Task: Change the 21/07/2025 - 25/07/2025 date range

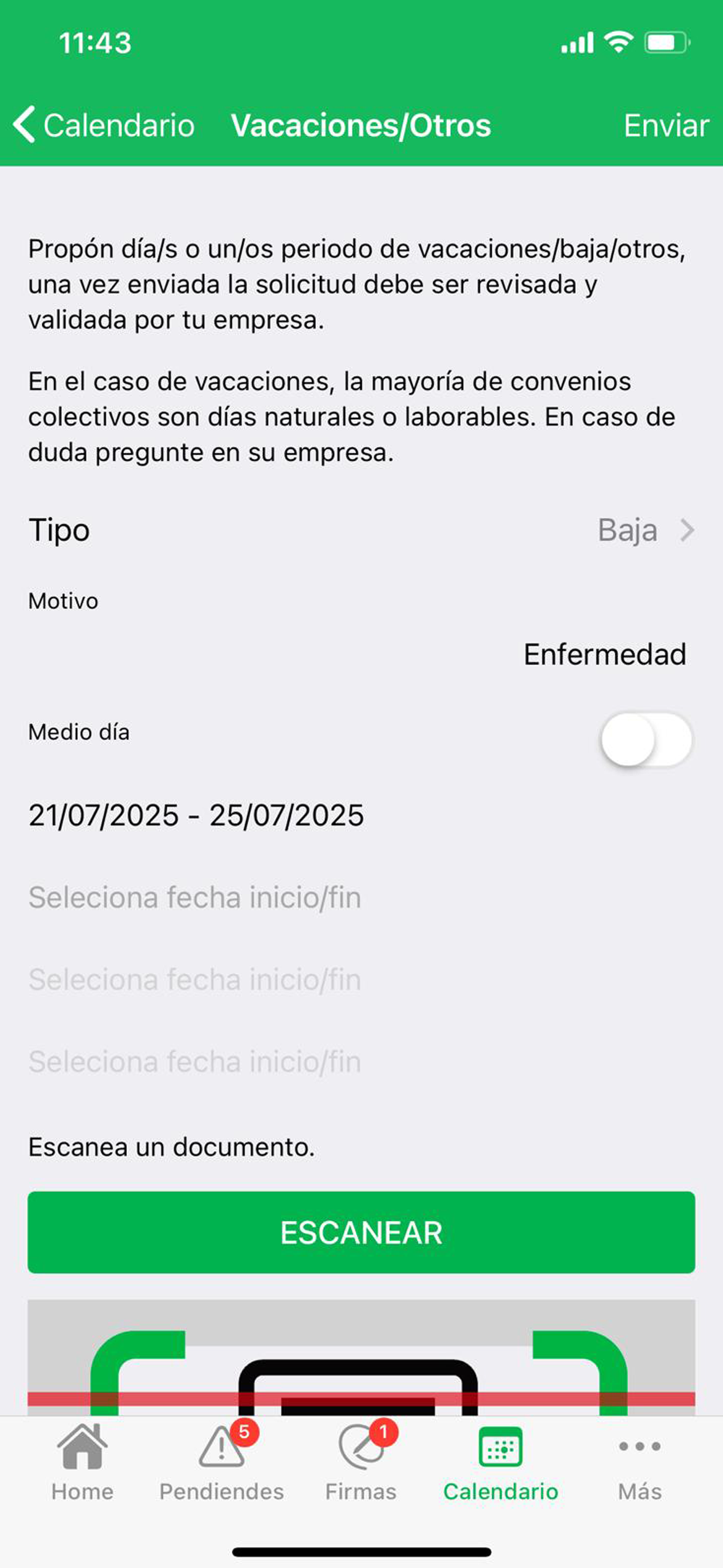Action: click(x=196, y=815)
